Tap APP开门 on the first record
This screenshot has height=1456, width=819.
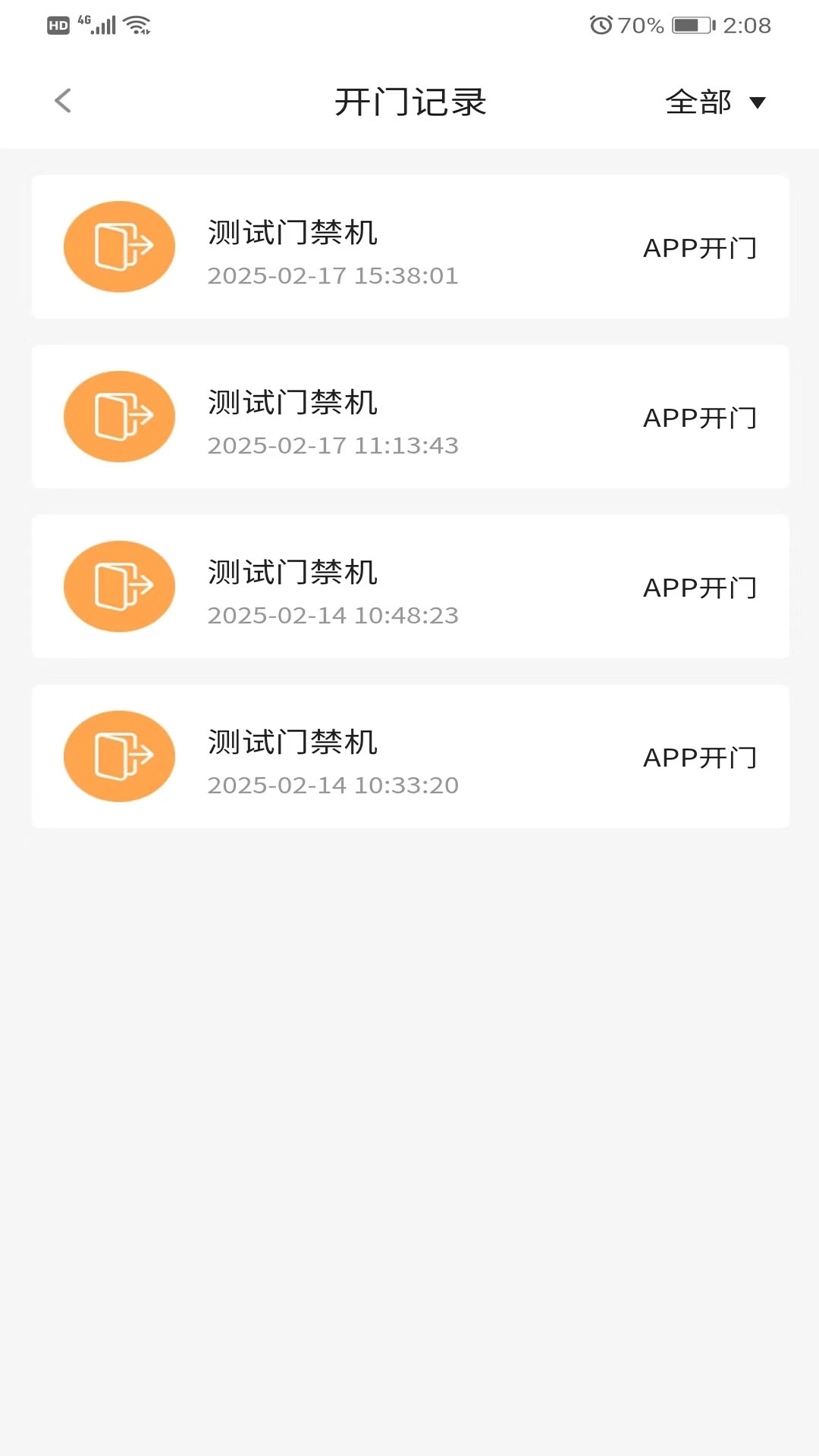pyautogui.click(x=700, y=246)
